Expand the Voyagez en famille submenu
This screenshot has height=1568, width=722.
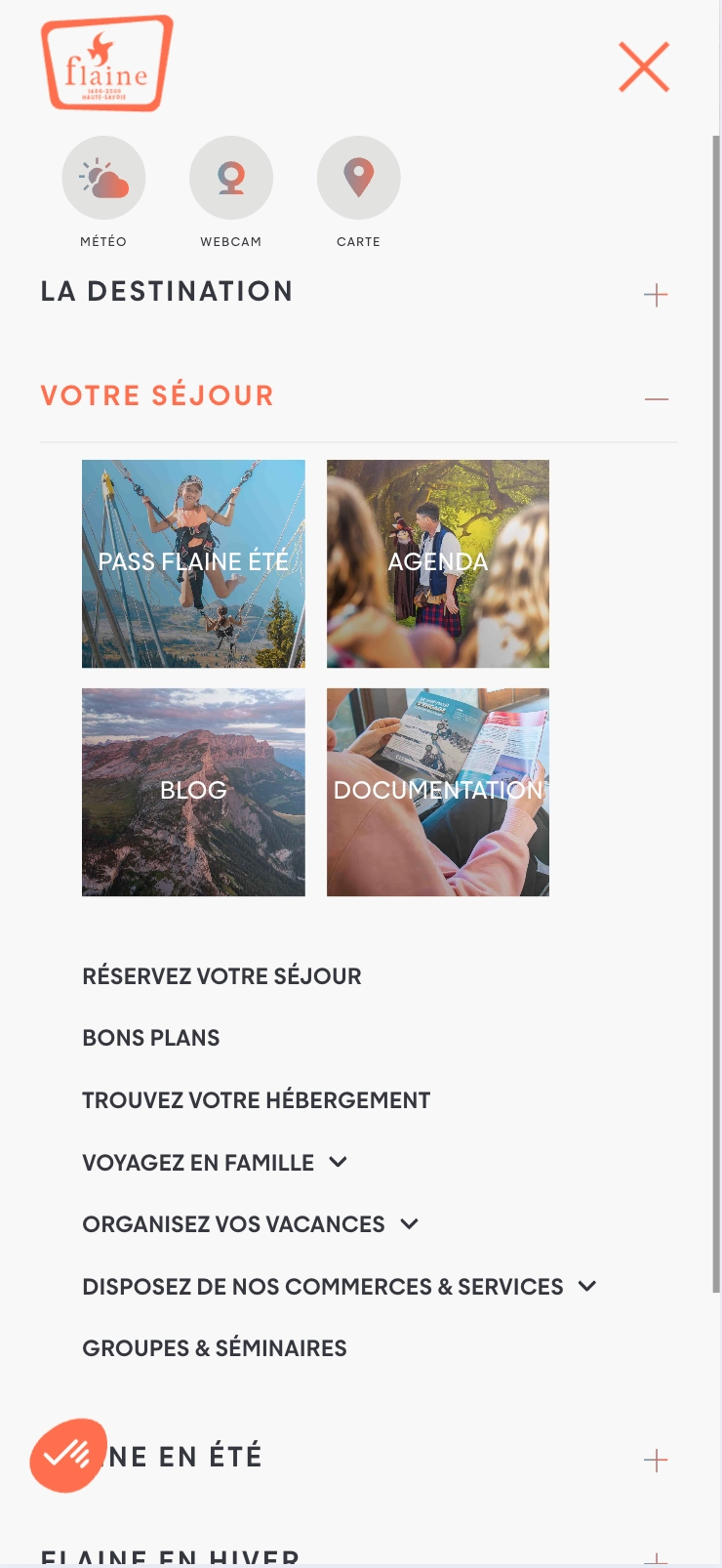coord(339,1162)
